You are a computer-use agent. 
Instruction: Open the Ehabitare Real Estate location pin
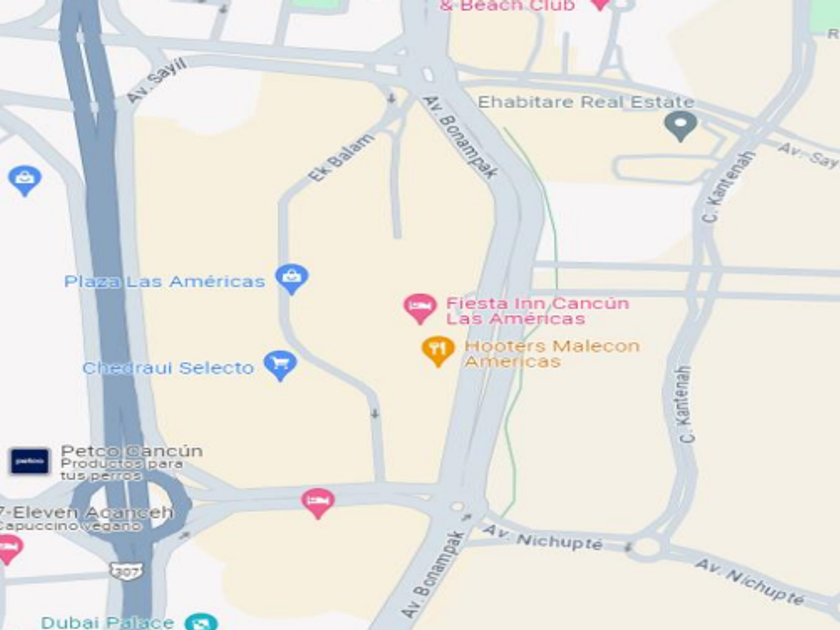click(681, 125)
